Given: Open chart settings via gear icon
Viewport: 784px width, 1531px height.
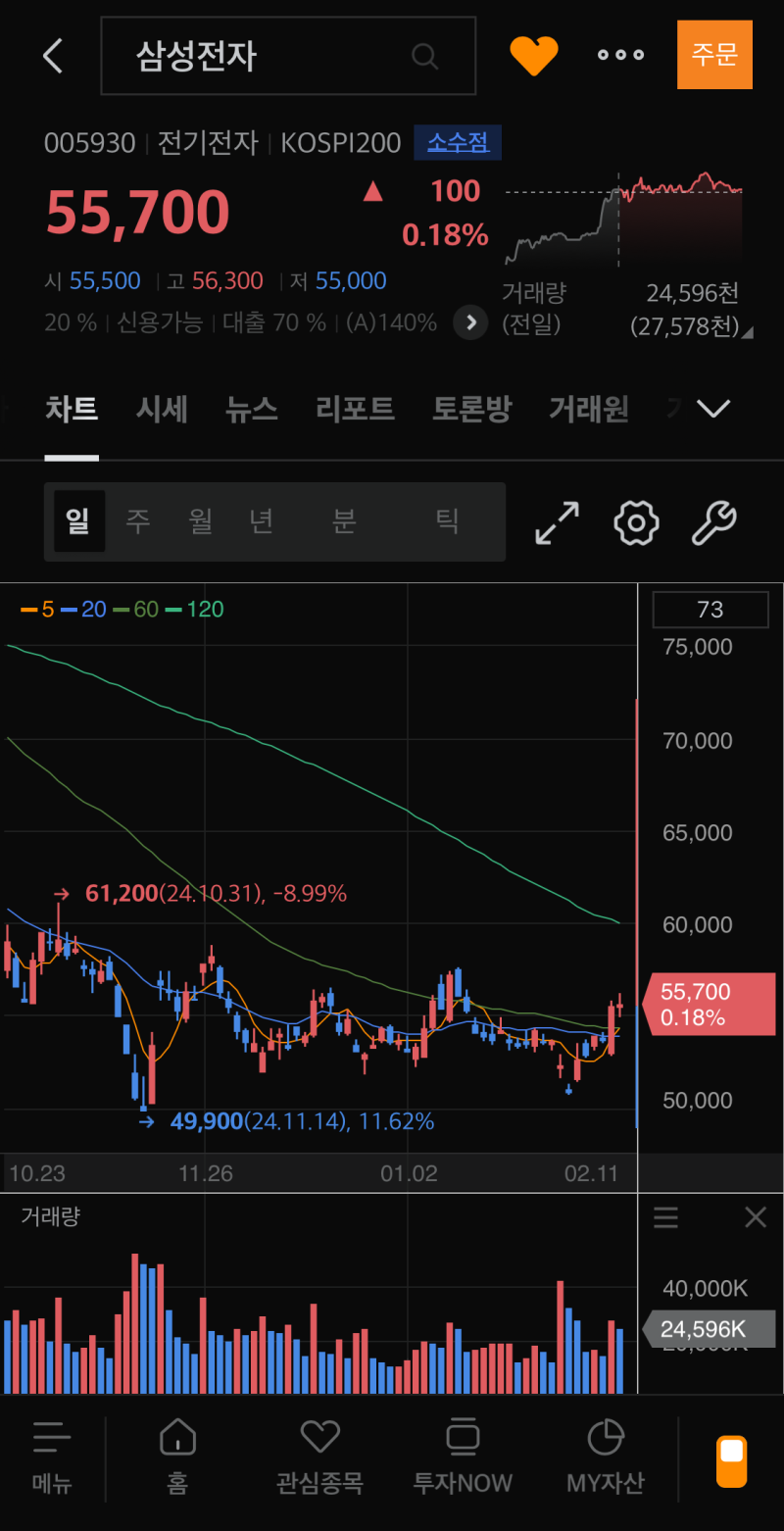Looking at the screenshot, I should click(635, 522).
